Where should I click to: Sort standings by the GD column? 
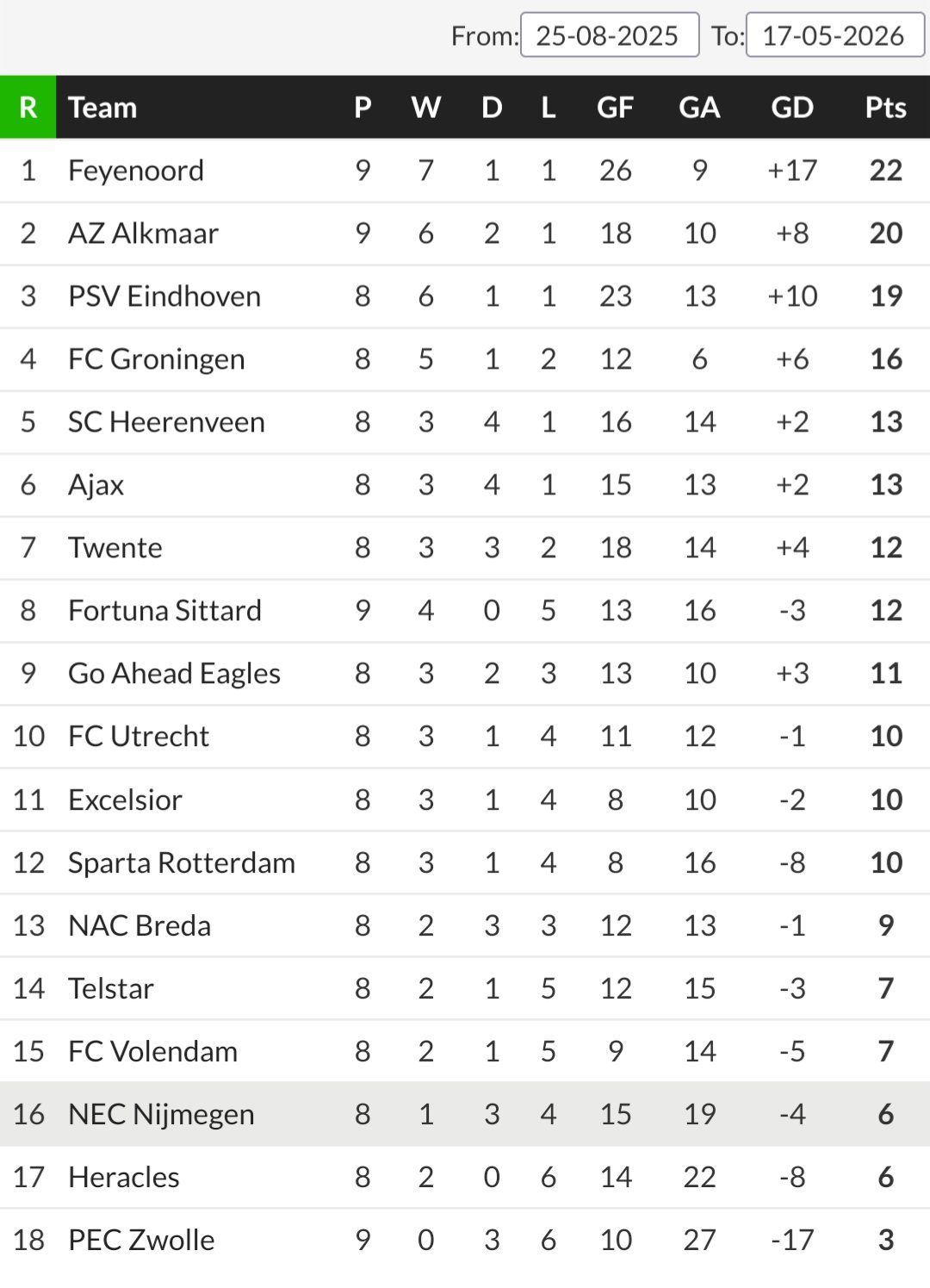(791, 108)
